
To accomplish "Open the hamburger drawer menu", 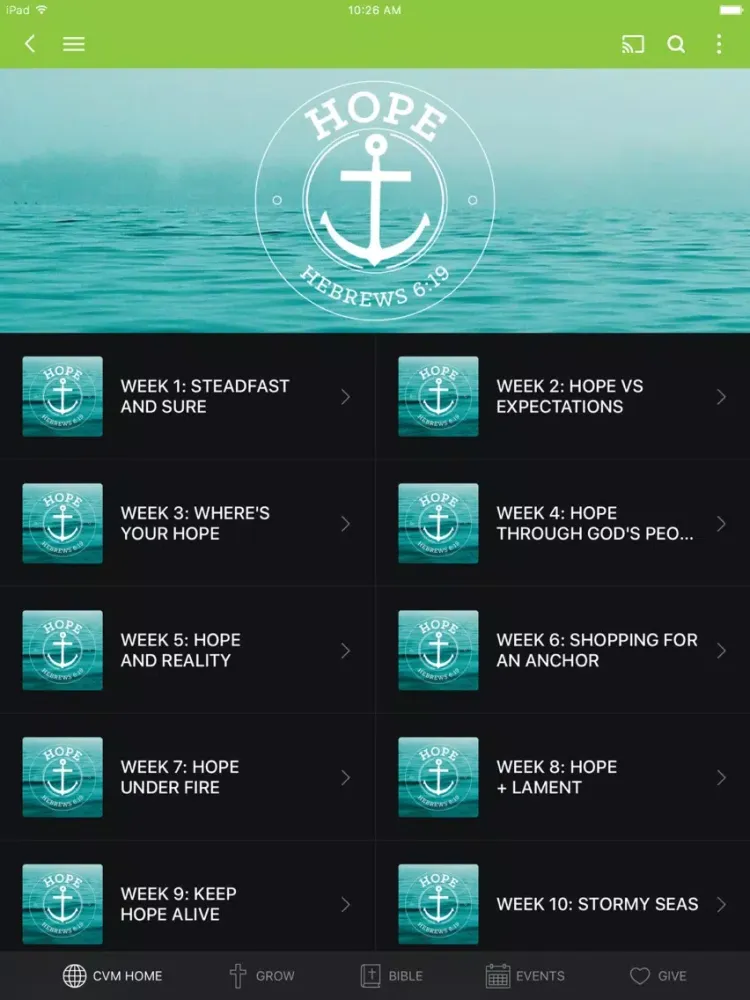I will click(74, 44).
